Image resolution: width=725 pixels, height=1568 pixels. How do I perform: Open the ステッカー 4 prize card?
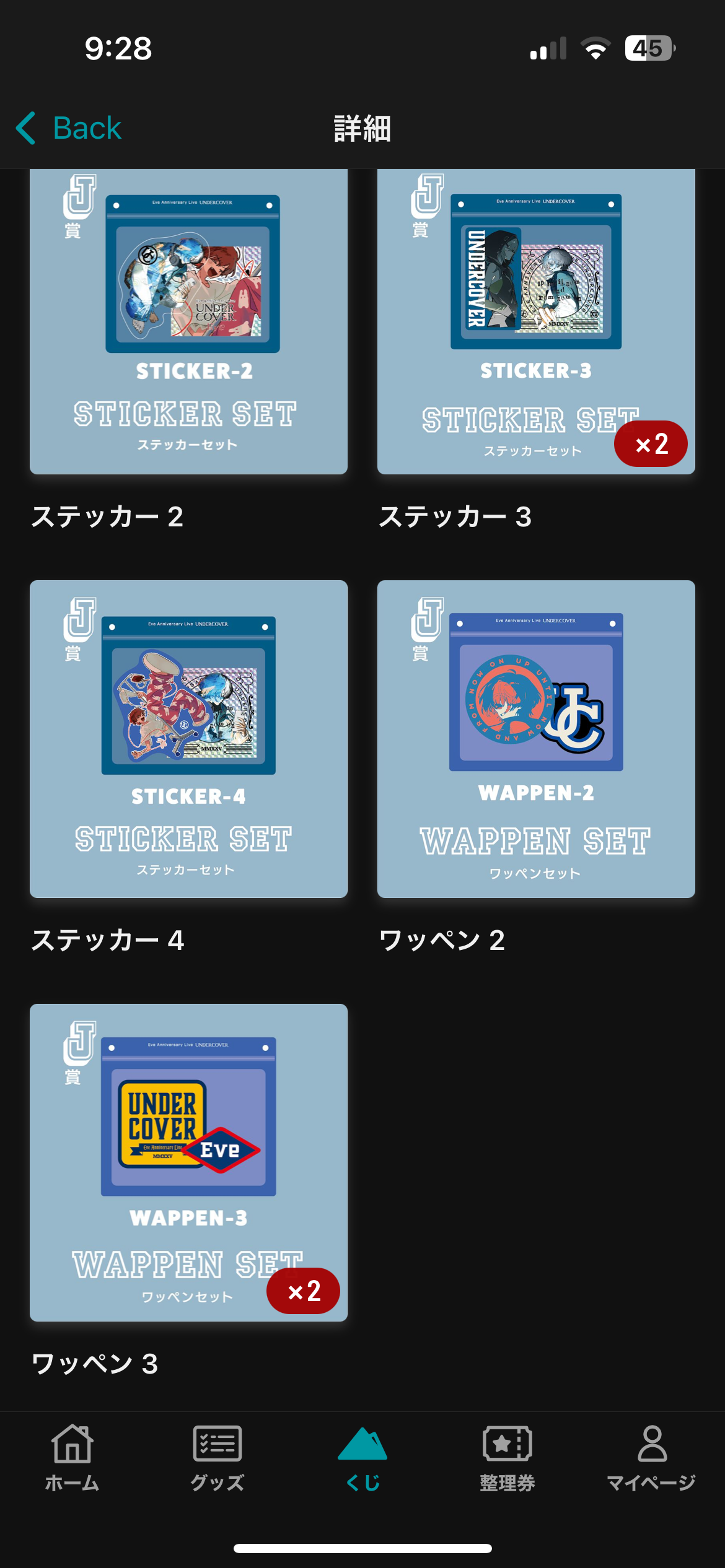pos(188,739)
